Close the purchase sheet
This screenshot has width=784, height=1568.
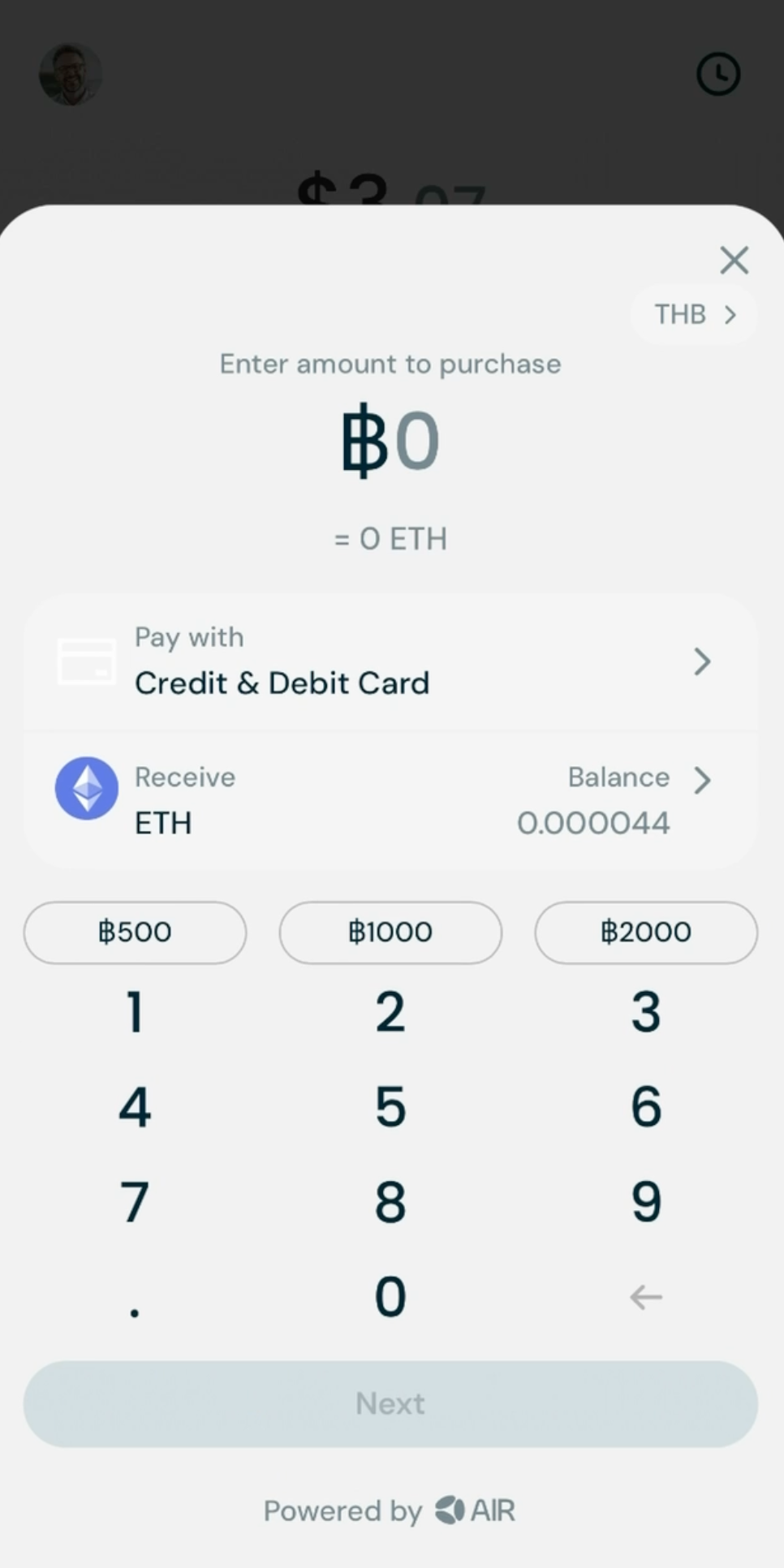[734, 261]
